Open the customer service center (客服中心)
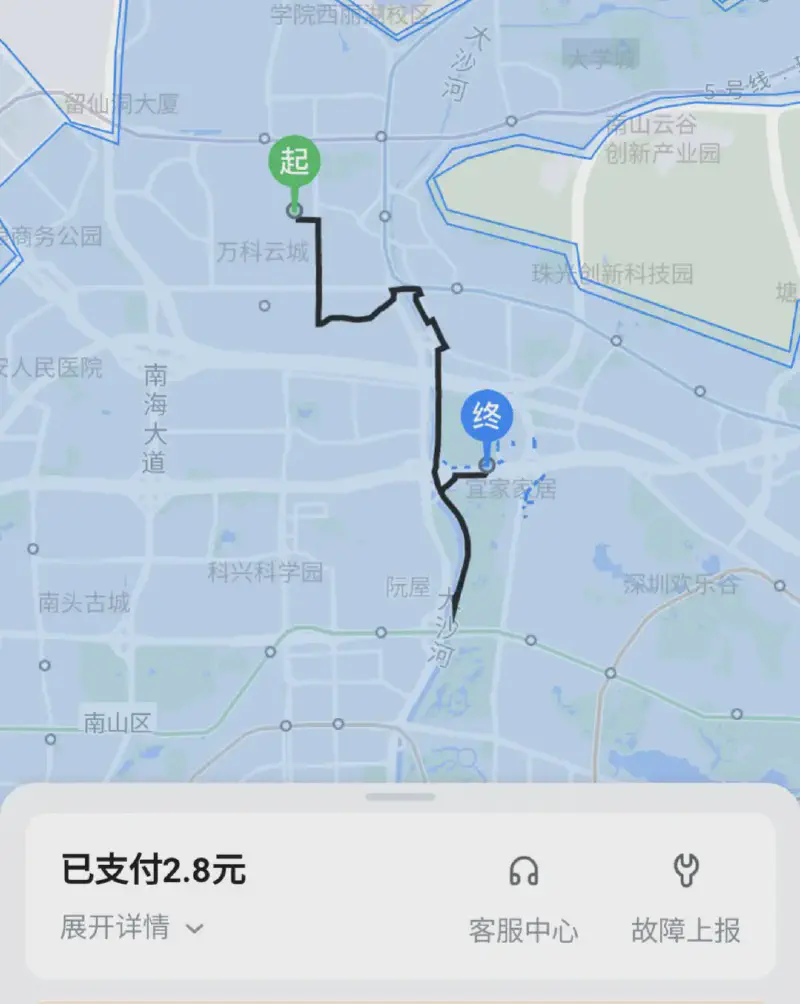The width and height of the screenshot is (800, 1004). click(523, 898)
